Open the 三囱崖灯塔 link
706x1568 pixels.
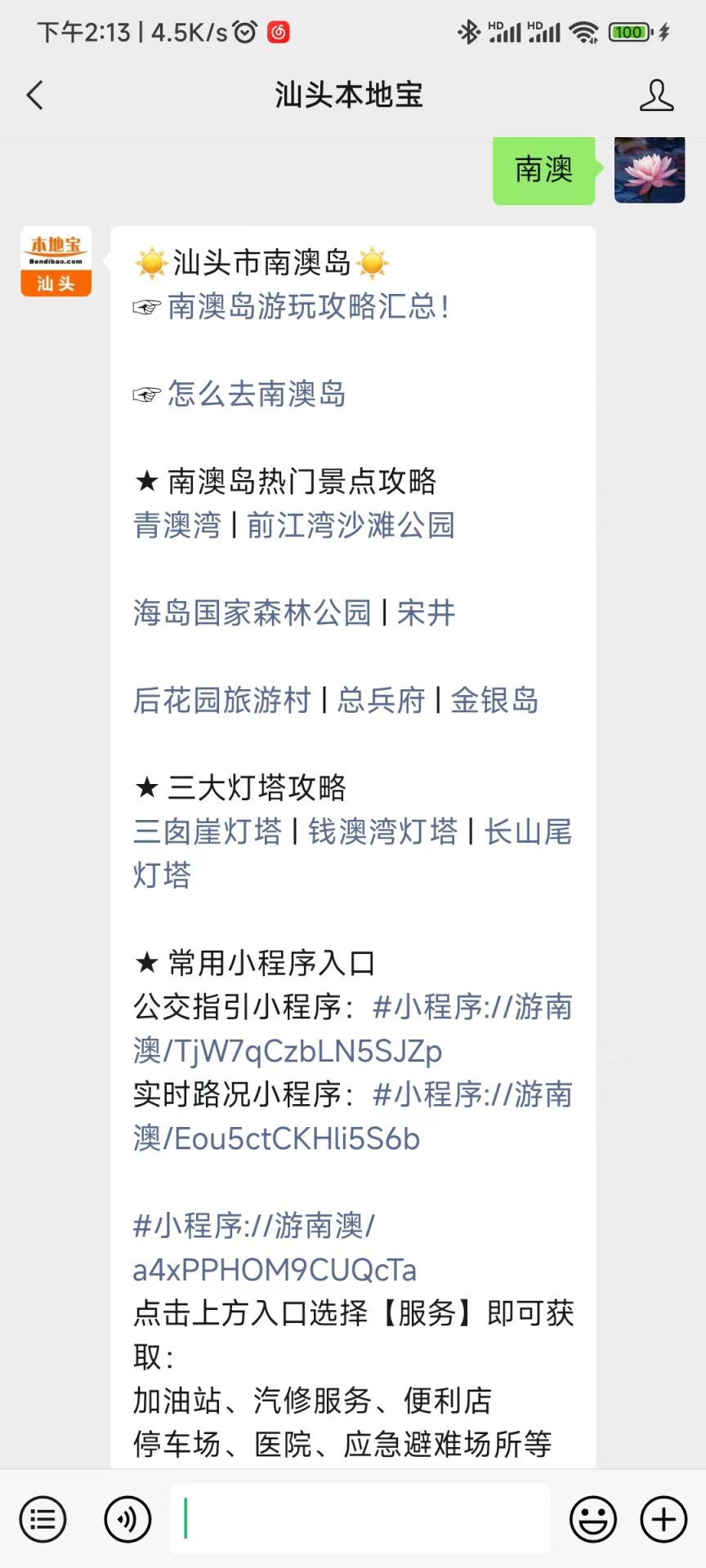(208, 831)
